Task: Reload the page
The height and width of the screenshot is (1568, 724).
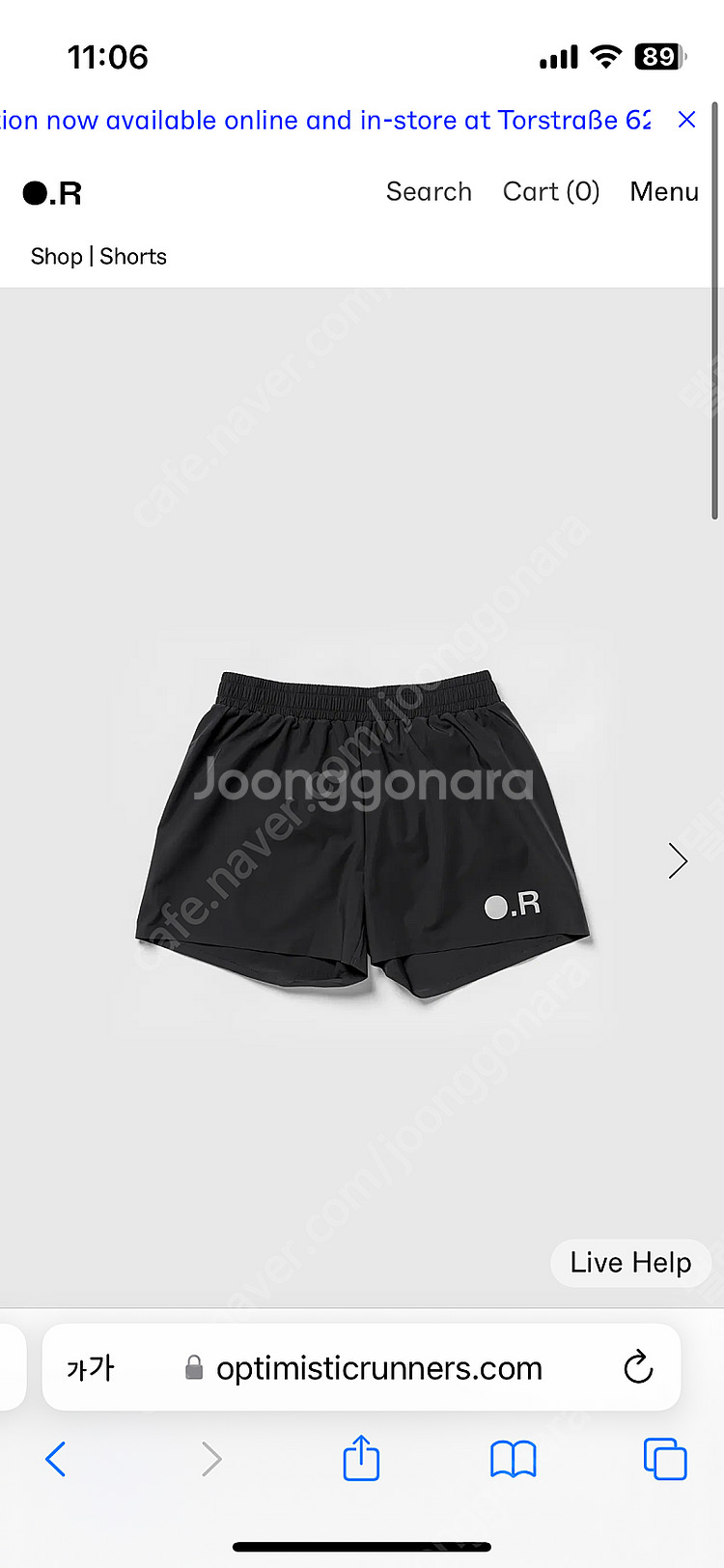Action: tap(638, 1367)
